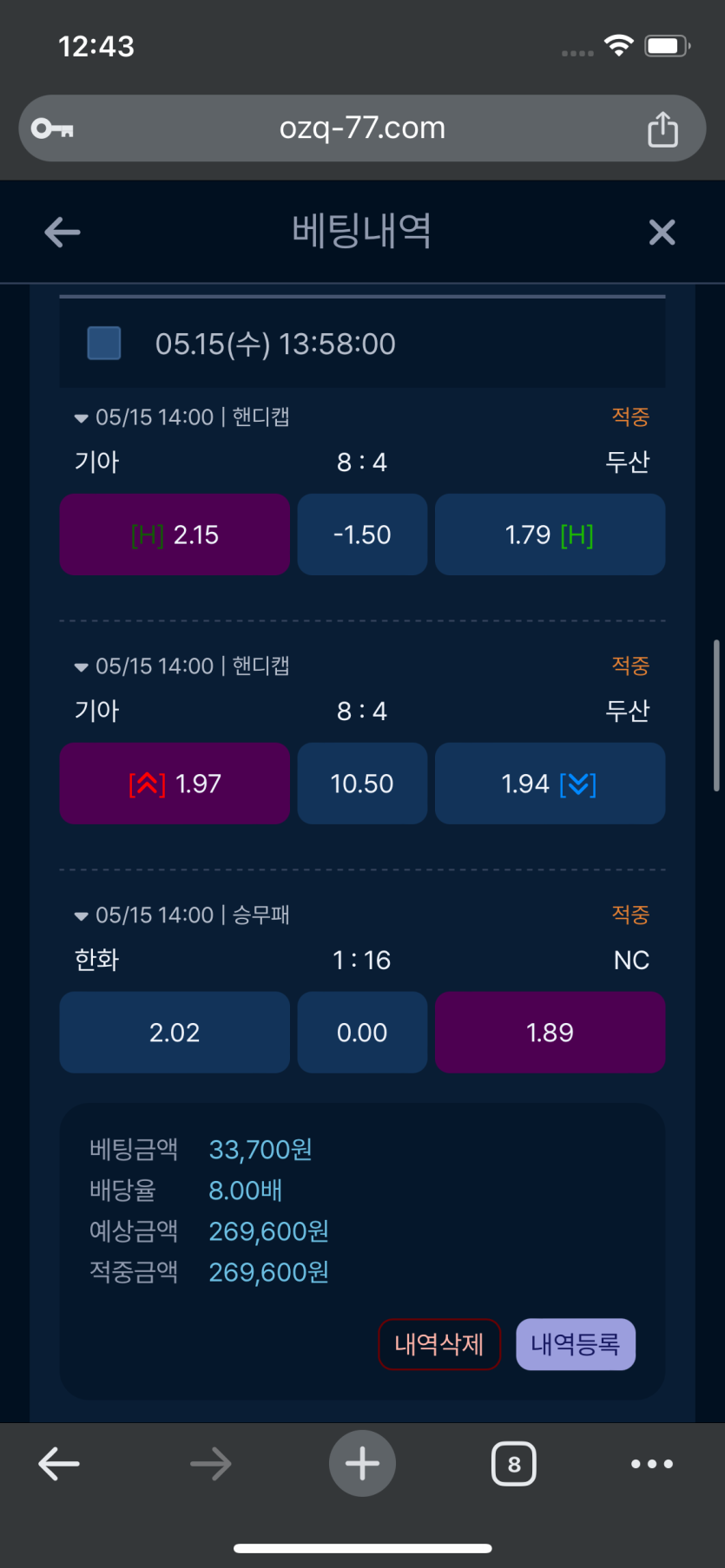Share the page from the address bar
The height and width of the screenshot is (1568, 725).
click(662, 129)
